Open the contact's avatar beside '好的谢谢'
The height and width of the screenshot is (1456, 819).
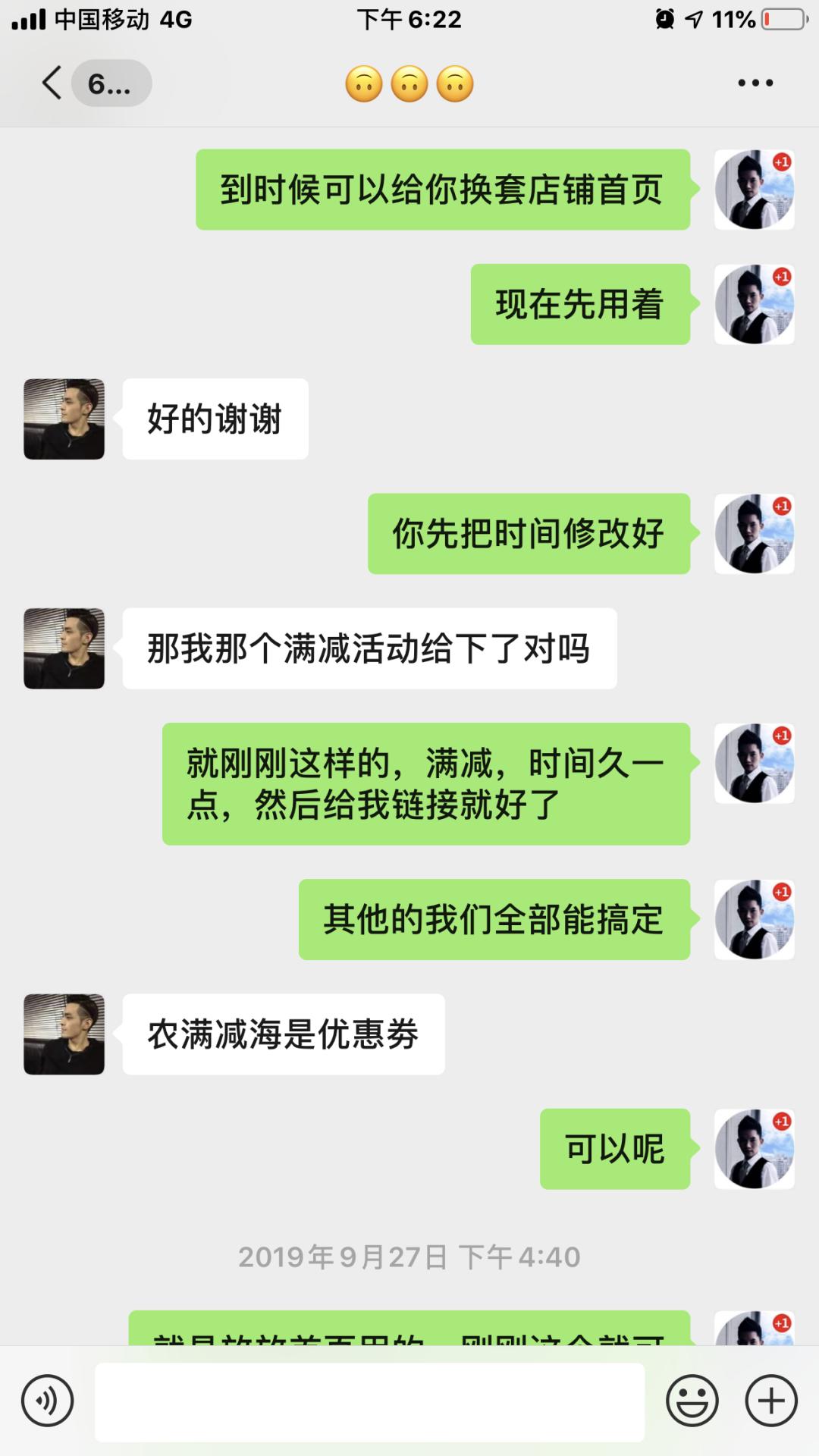64,419
